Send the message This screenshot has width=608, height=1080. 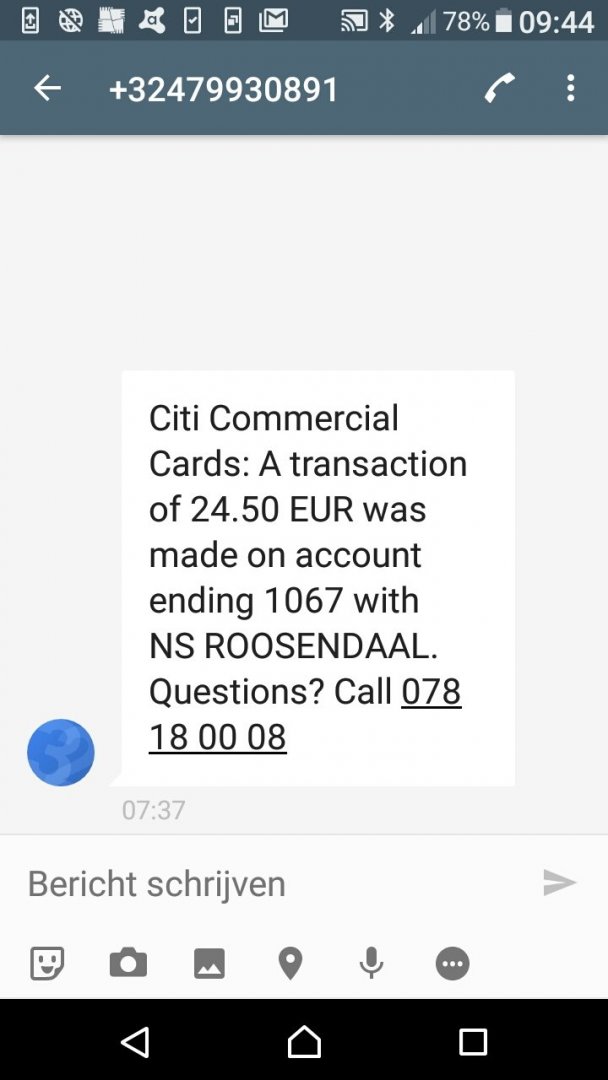point(559,882)
